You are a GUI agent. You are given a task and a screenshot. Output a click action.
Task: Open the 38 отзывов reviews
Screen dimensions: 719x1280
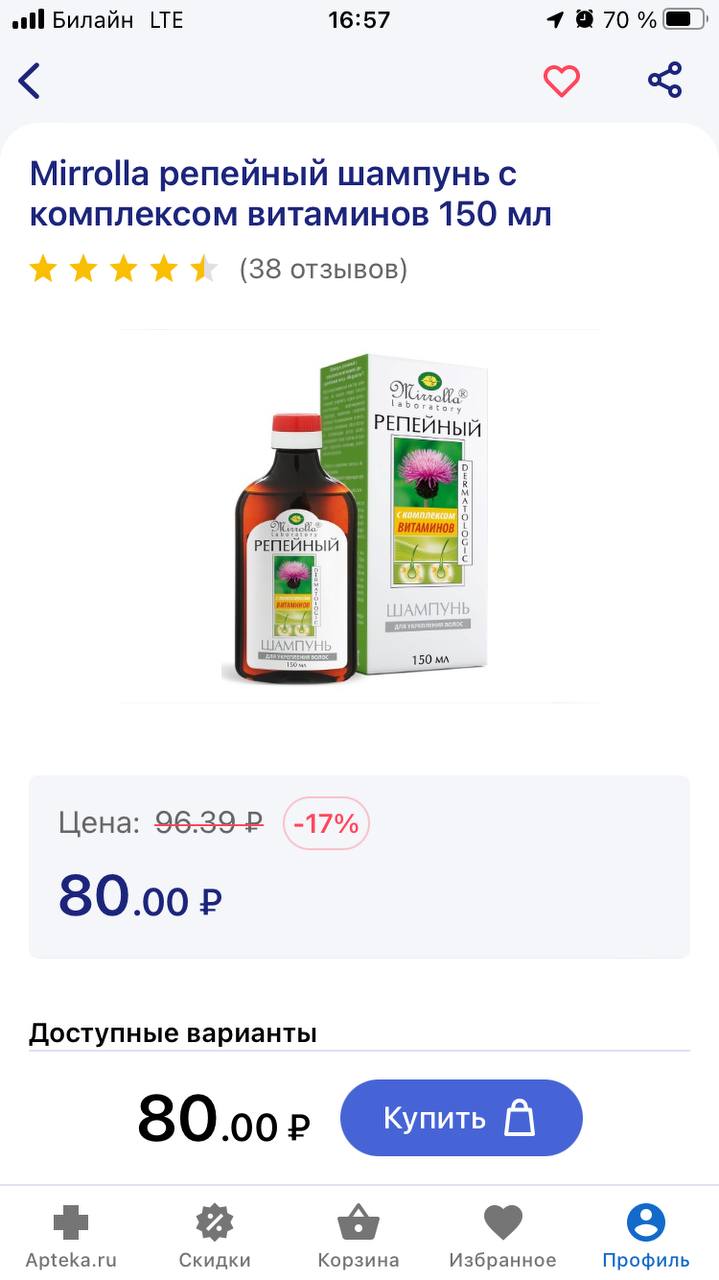[x=323, y=268]
